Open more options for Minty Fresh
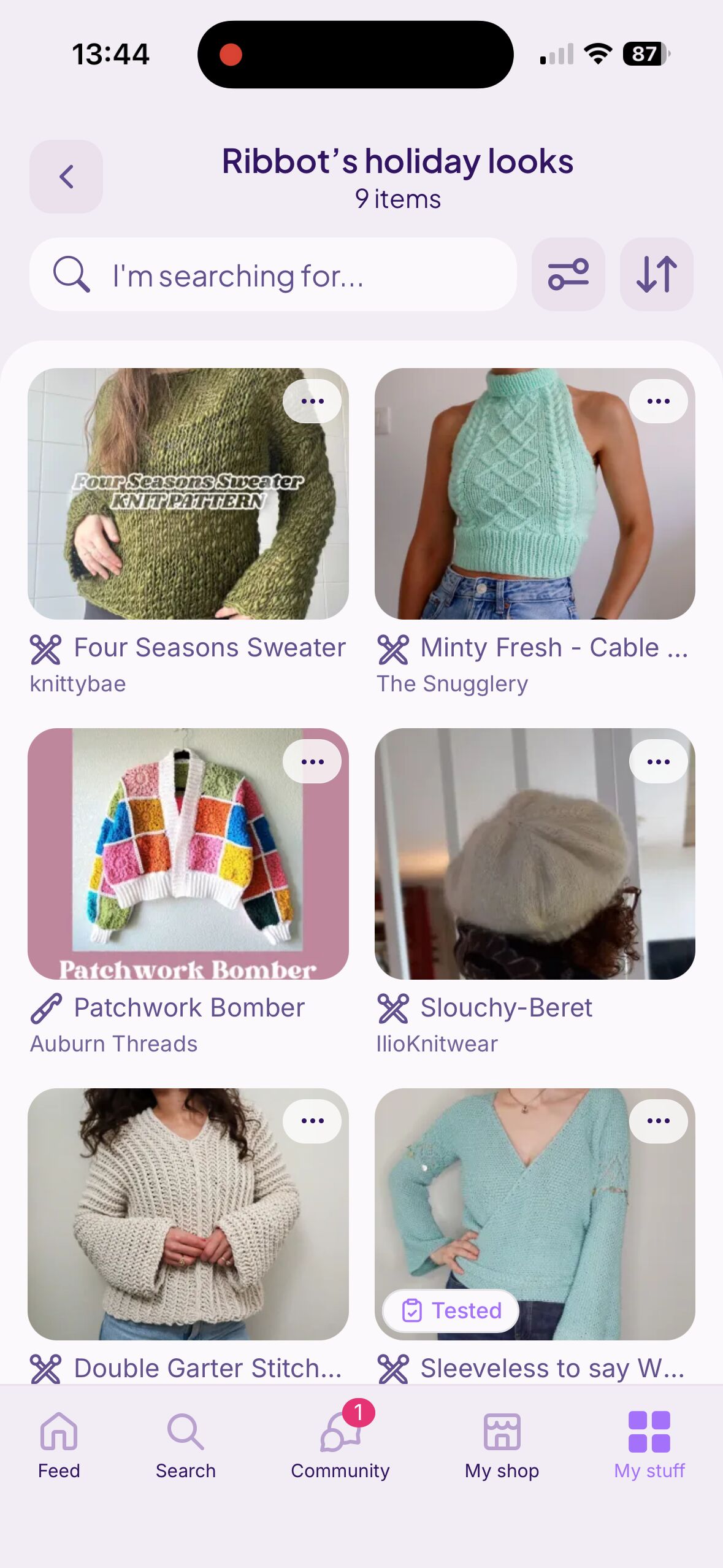723x1568 pixels. (x=658, y=401)
